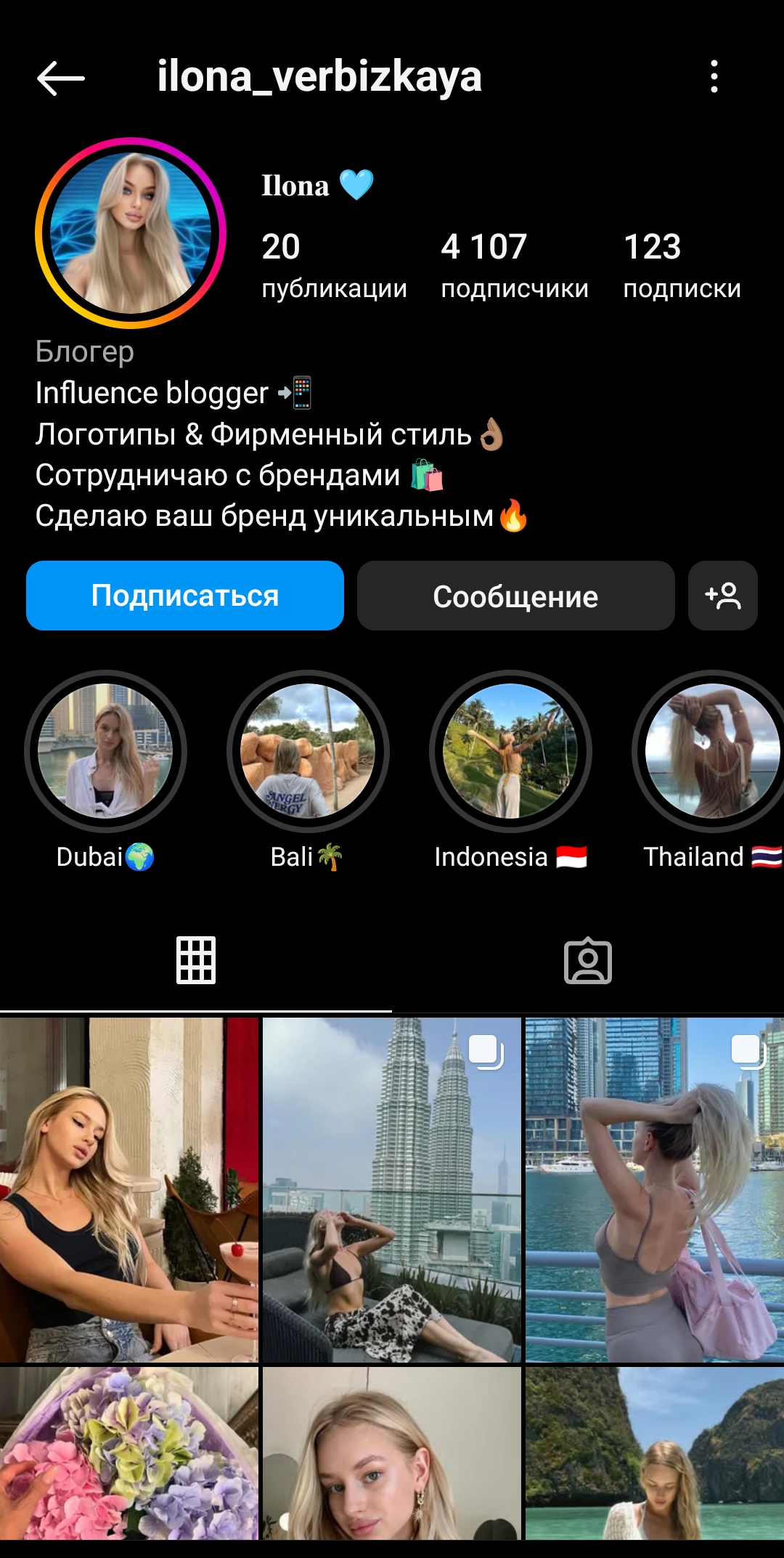Switch to the grid tab of posts
The image size is (784, 1558).
(x=196, y=960)
